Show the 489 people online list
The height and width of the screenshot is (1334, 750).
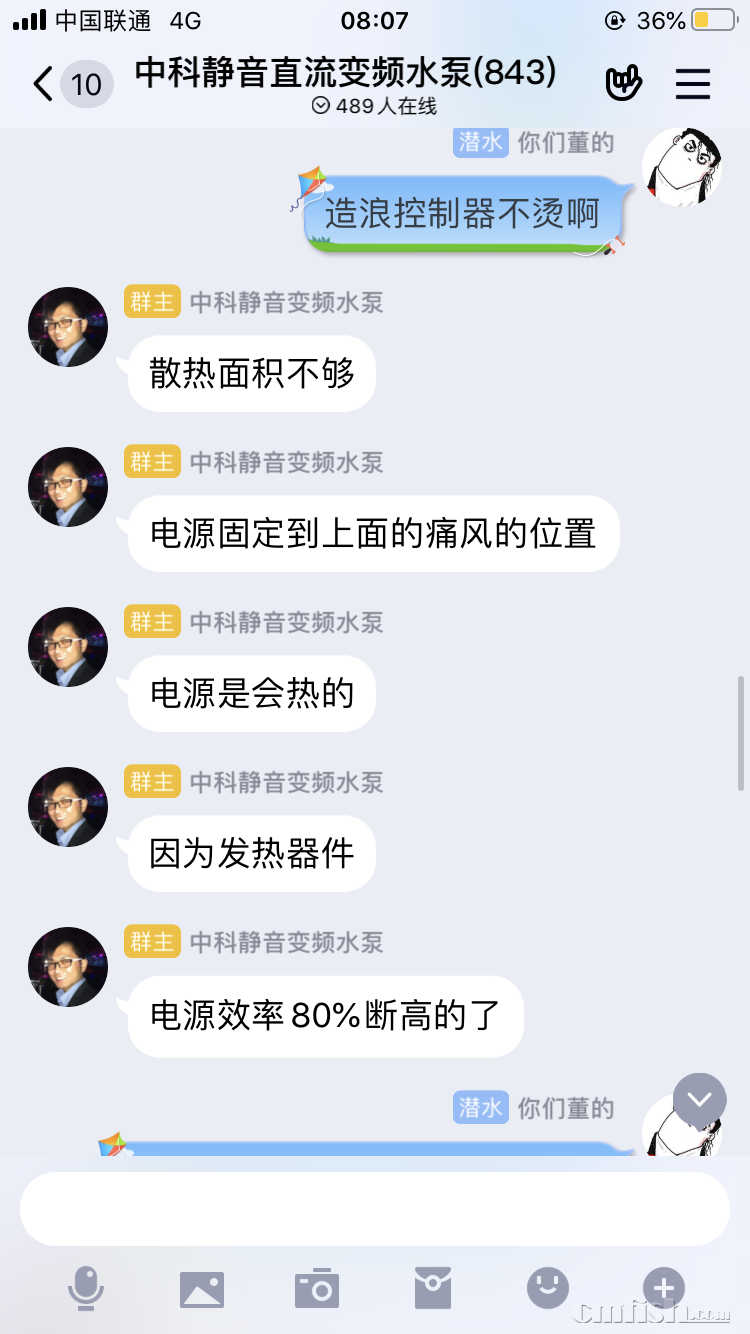[x=375, y=106]
